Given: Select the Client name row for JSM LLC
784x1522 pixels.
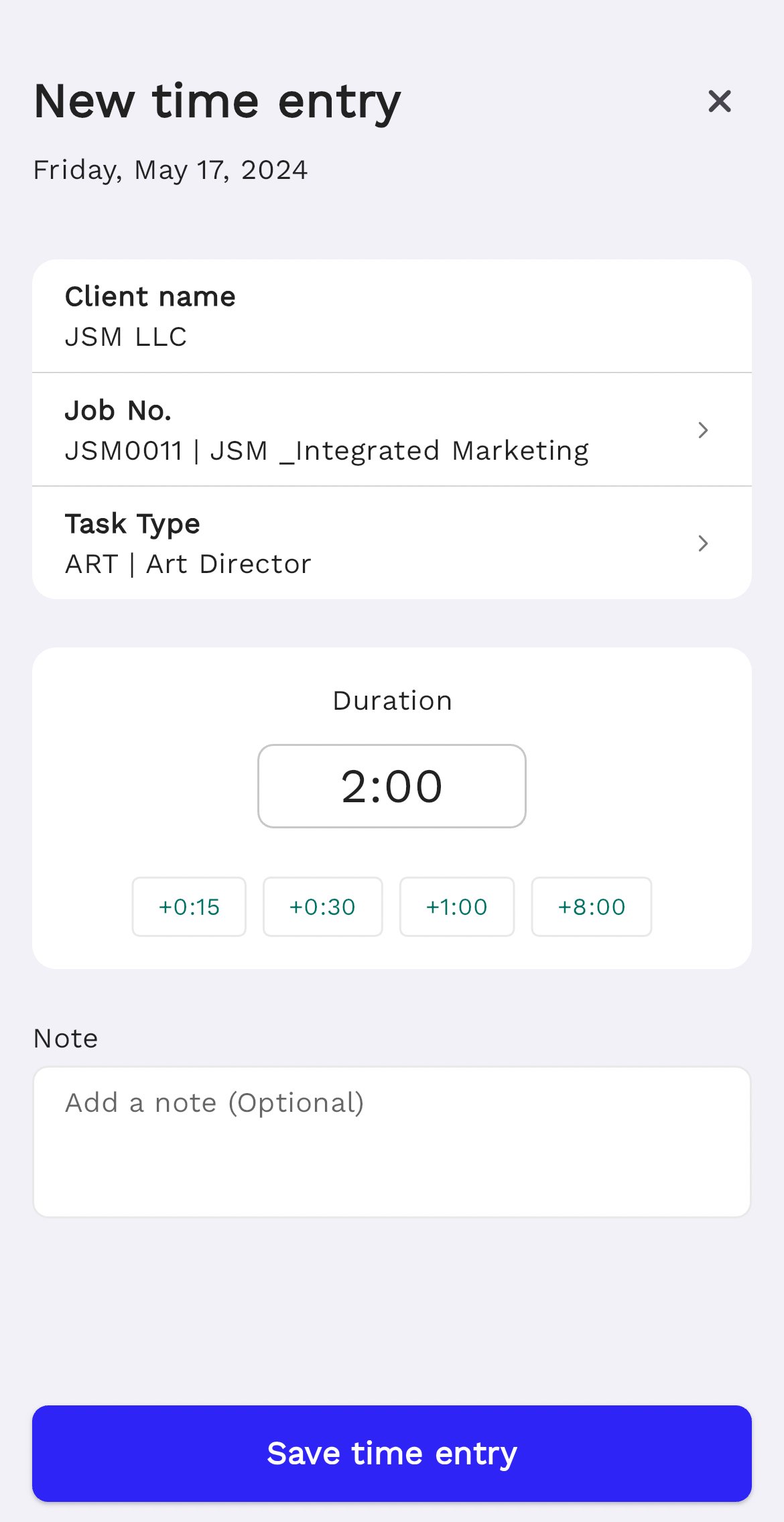Looking at the screenshot, I should (392, 316).
